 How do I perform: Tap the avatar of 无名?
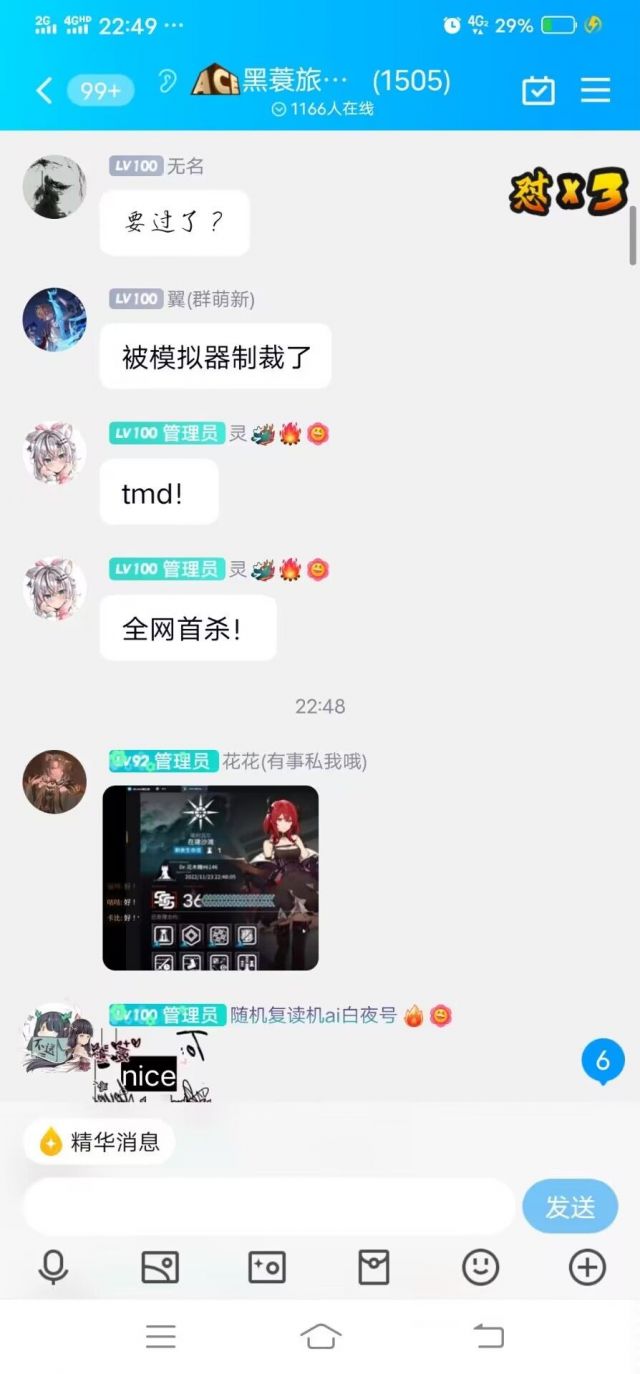click(54, 186)
